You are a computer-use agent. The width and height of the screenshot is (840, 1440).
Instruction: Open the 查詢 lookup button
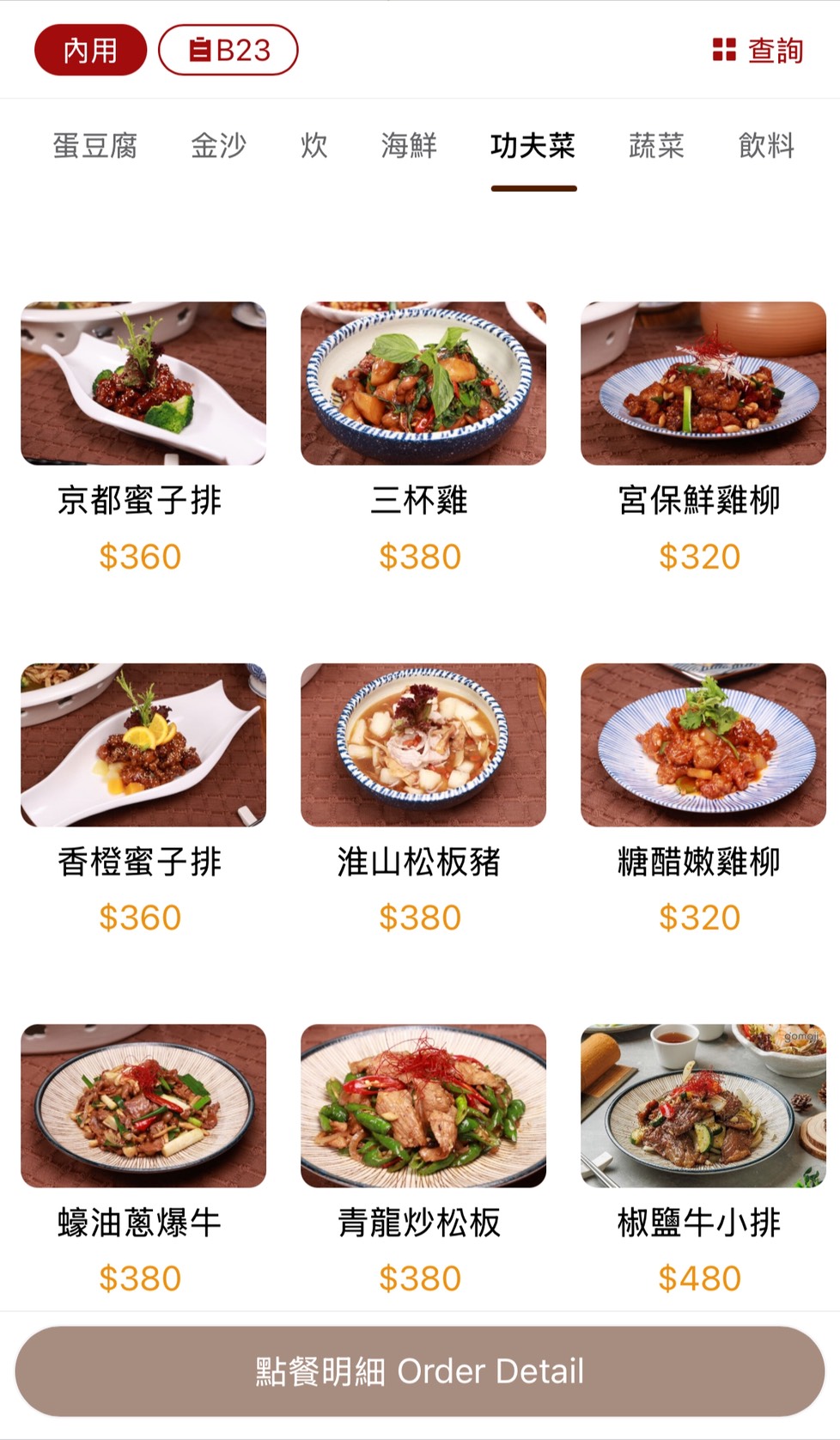pyautogui.click(x=758, y=50)
